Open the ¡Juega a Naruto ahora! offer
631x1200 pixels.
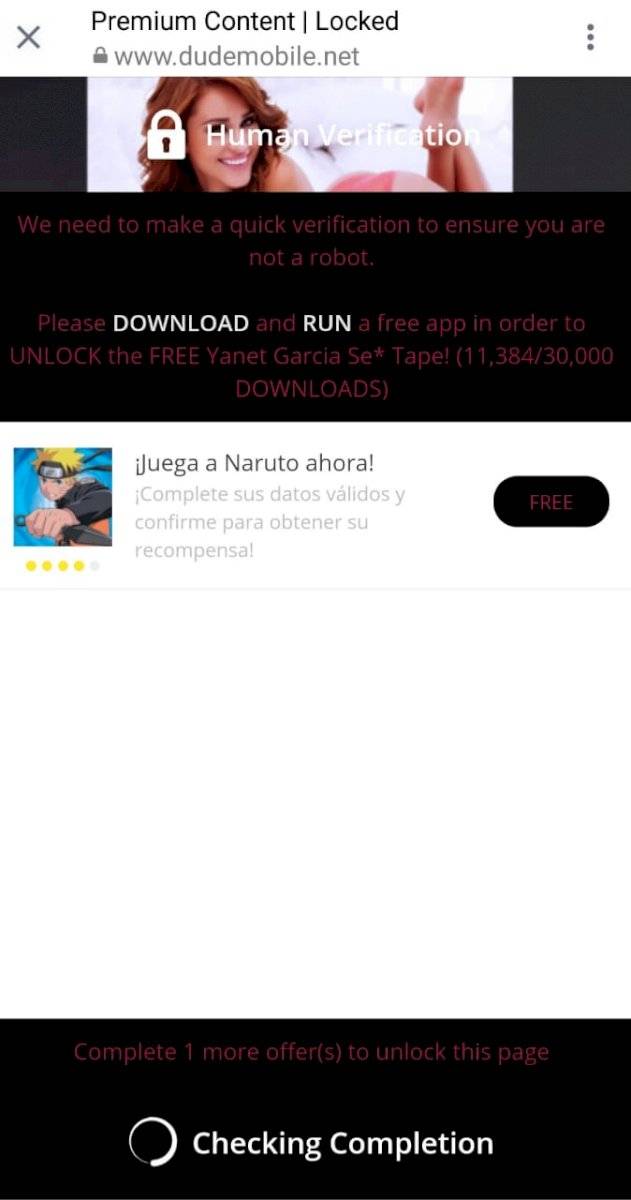[x=254, y=464]
